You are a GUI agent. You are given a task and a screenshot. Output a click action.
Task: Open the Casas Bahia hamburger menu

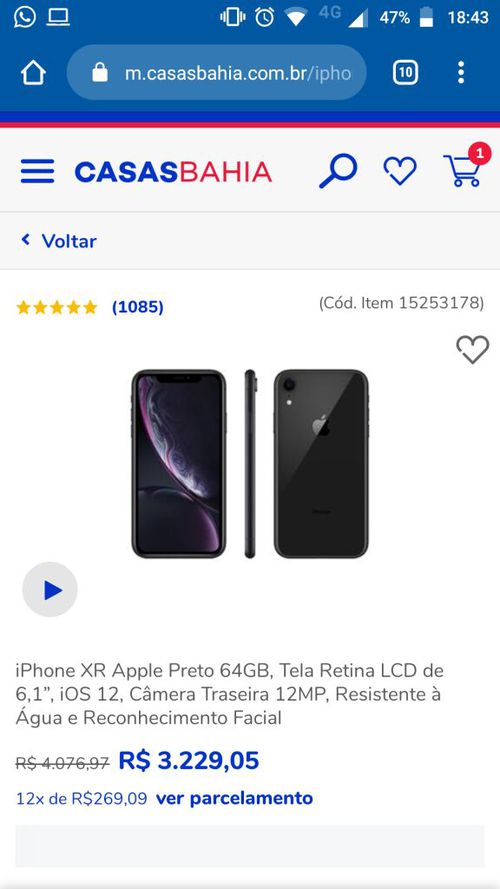click(x=37, y=171)
